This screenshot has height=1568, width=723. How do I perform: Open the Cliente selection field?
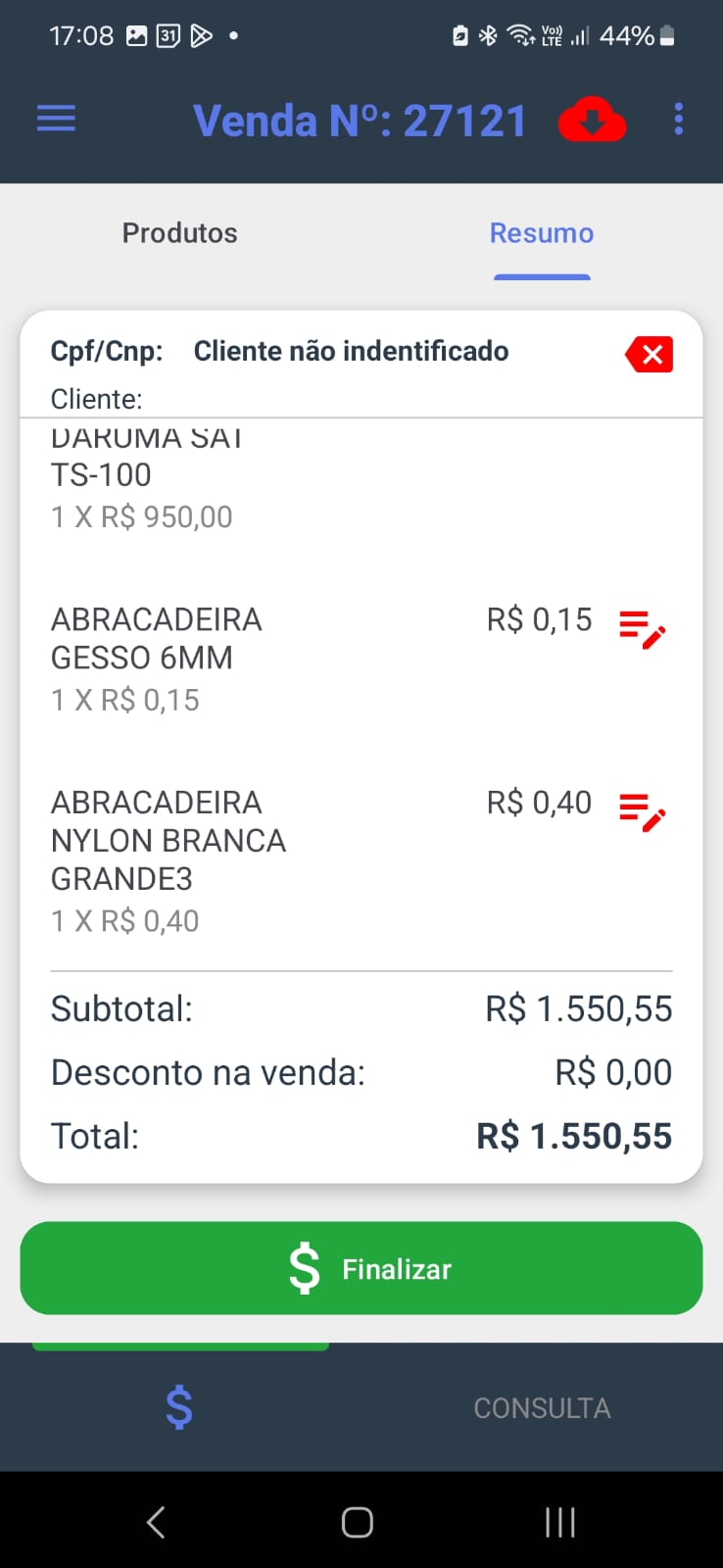coord(196,399)
